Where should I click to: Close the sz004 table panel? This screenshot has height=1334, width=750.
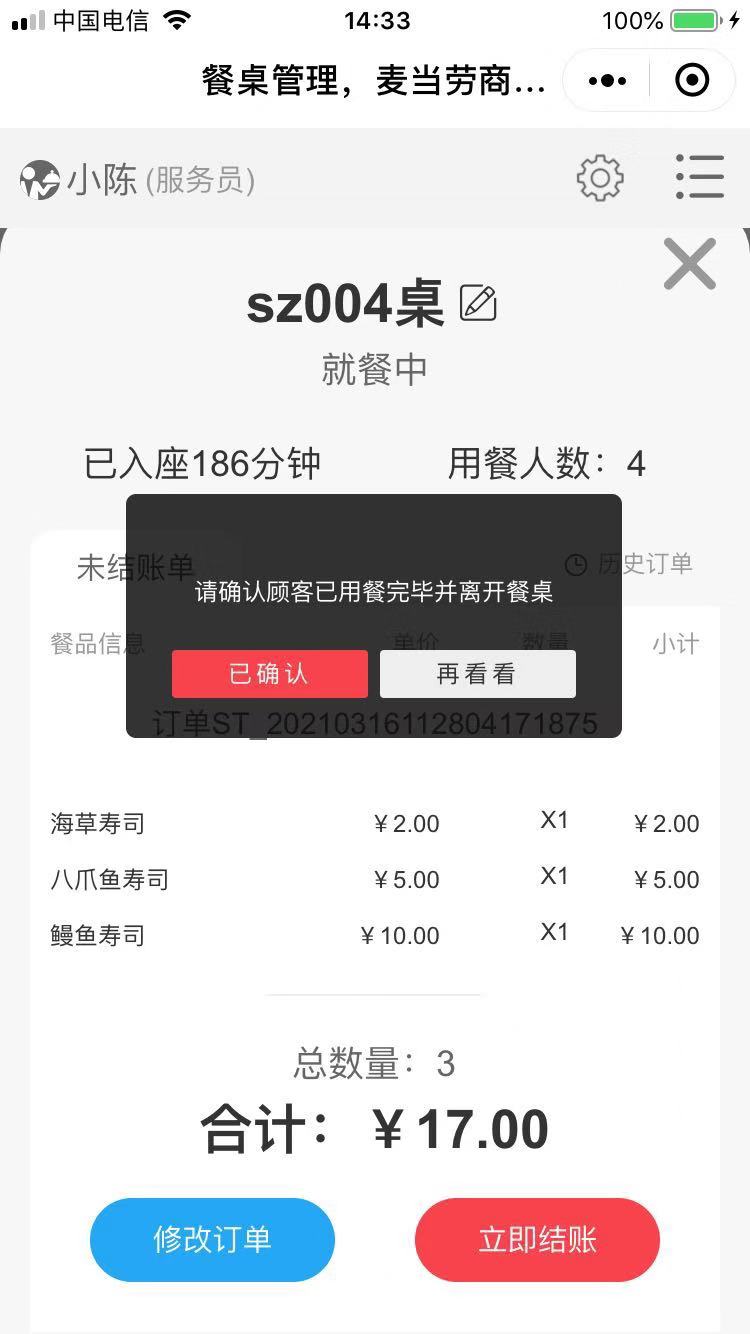[x=690, y=264]
